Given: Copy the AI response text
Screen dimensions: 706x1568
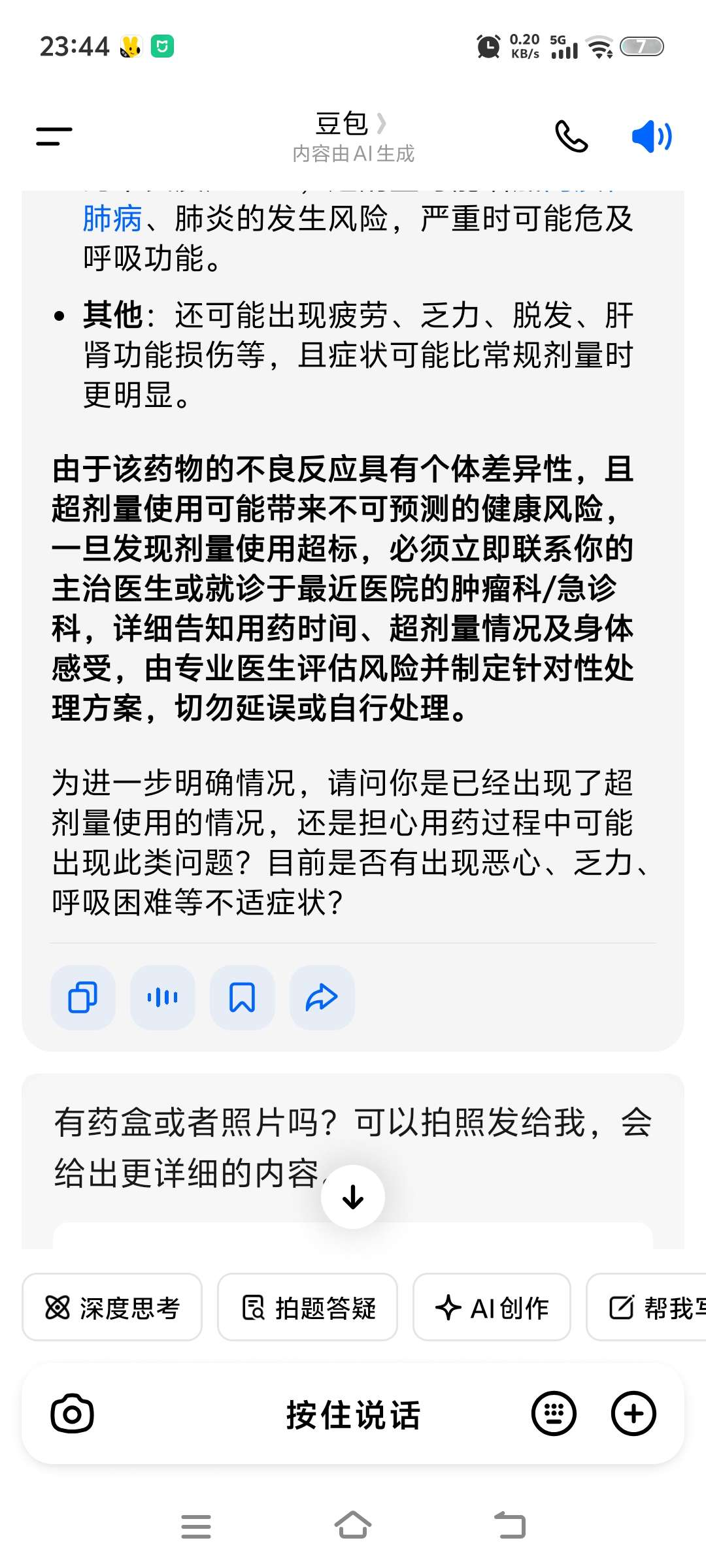Looking at the screenshot, I should point(82,998).
